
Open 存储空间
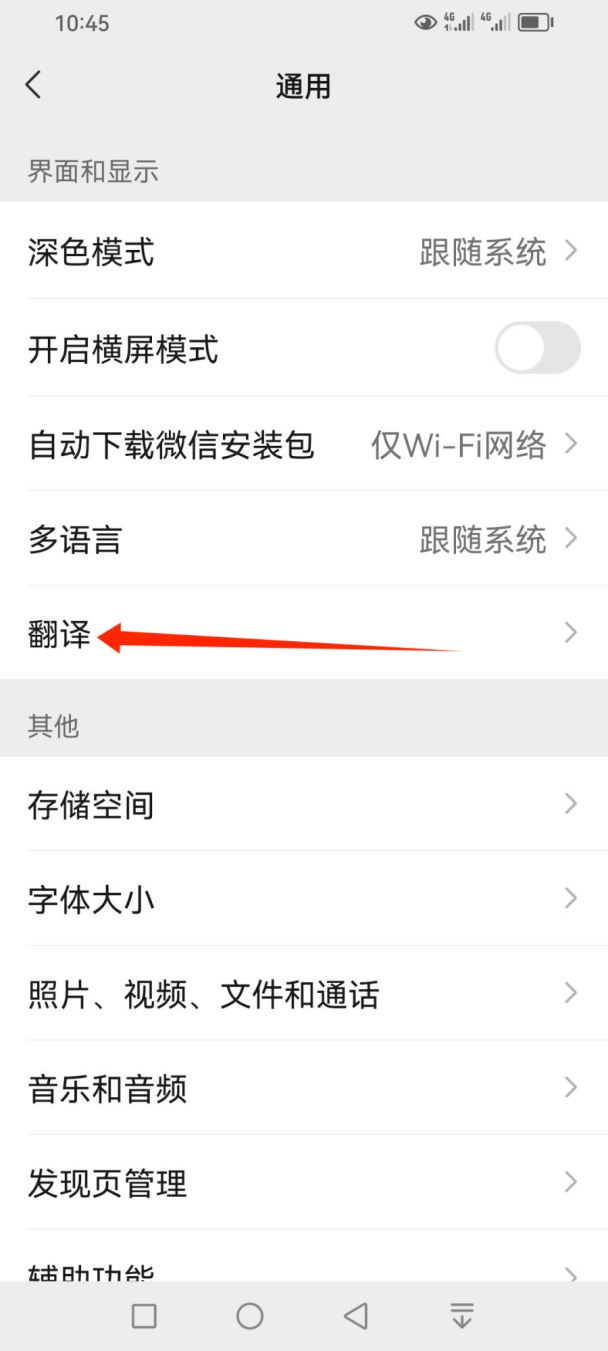[304, 804]
